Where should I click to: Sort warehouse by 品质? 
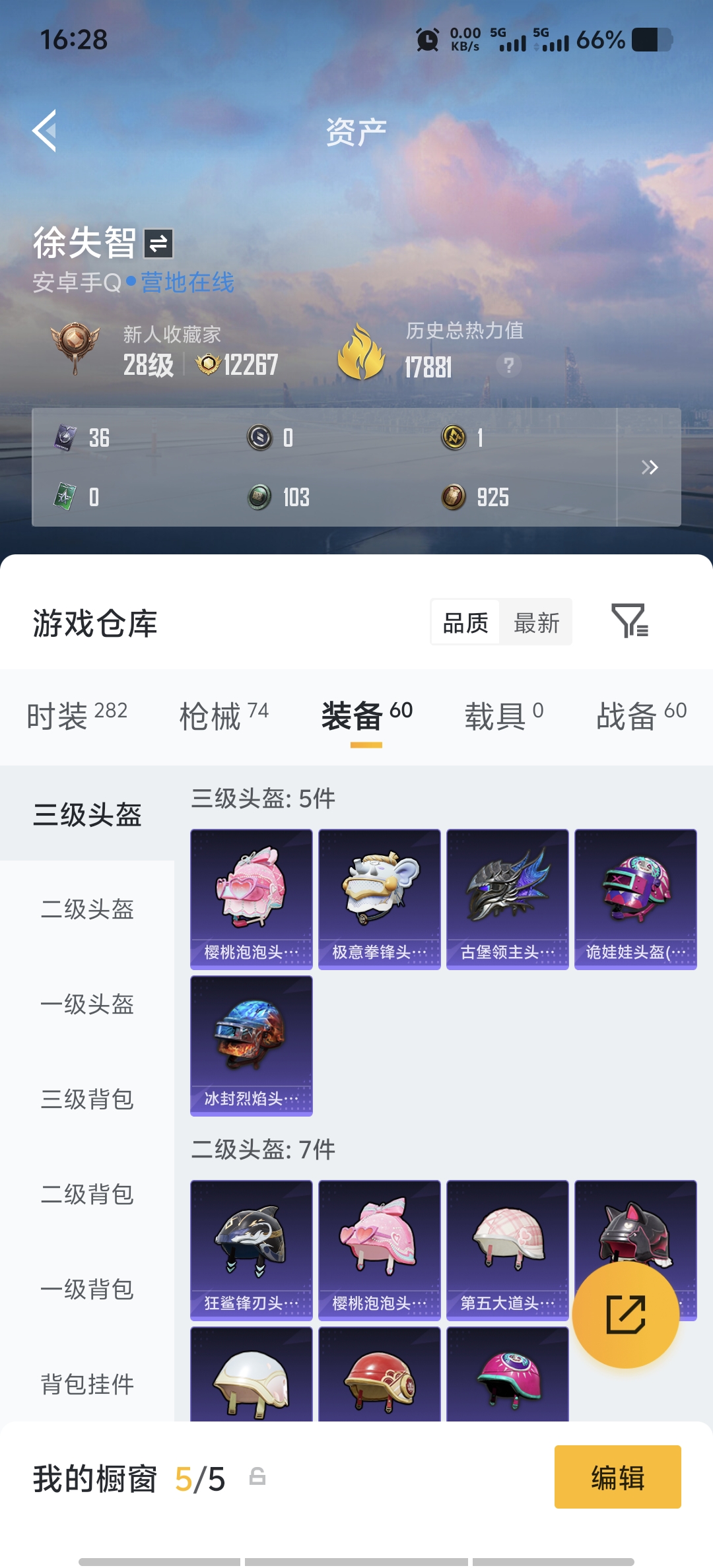(465, 622)
